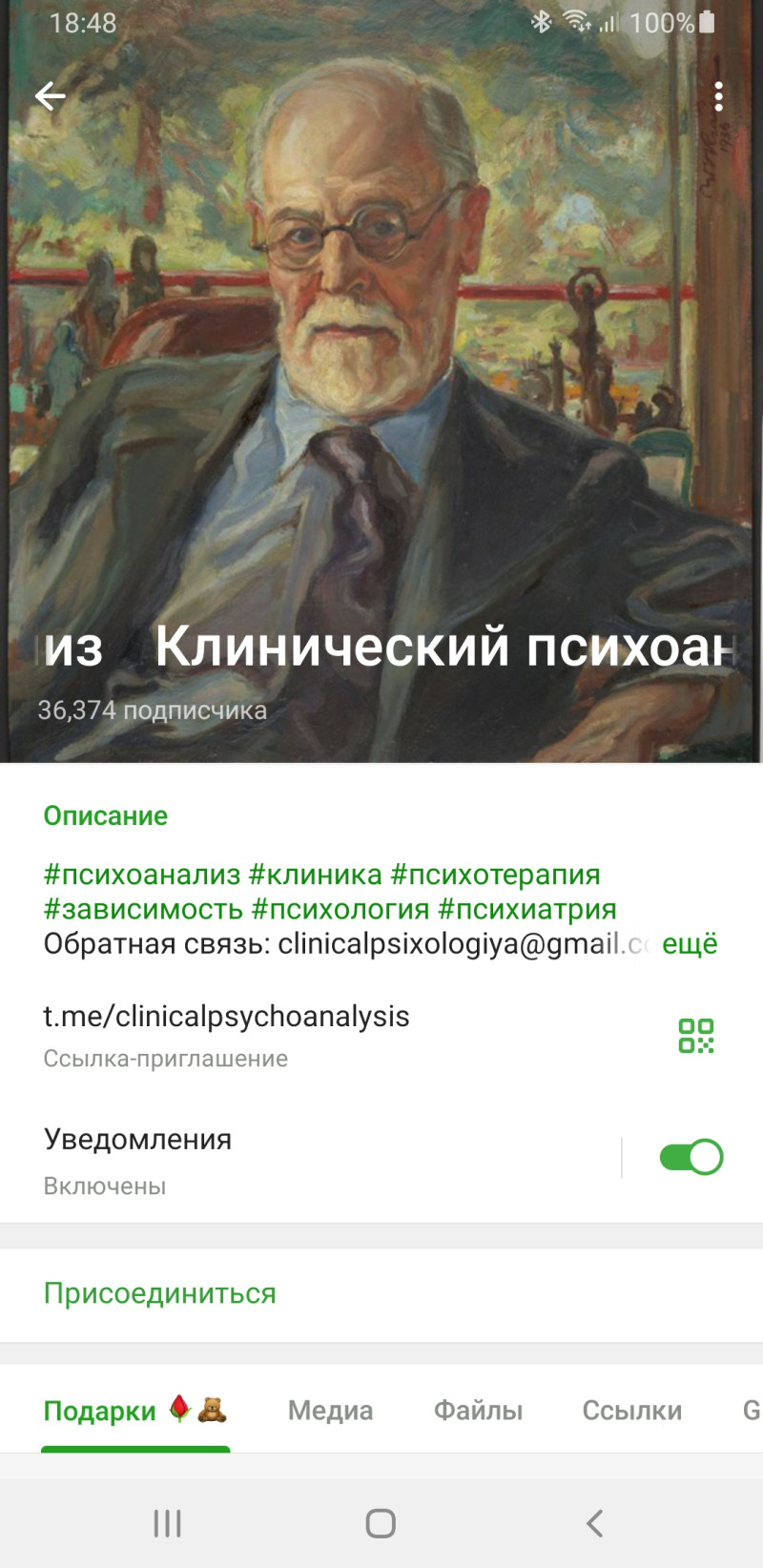Open the three-dot overflow menu
This screenshot has height=1568, width=763.
tap(718, 96)
